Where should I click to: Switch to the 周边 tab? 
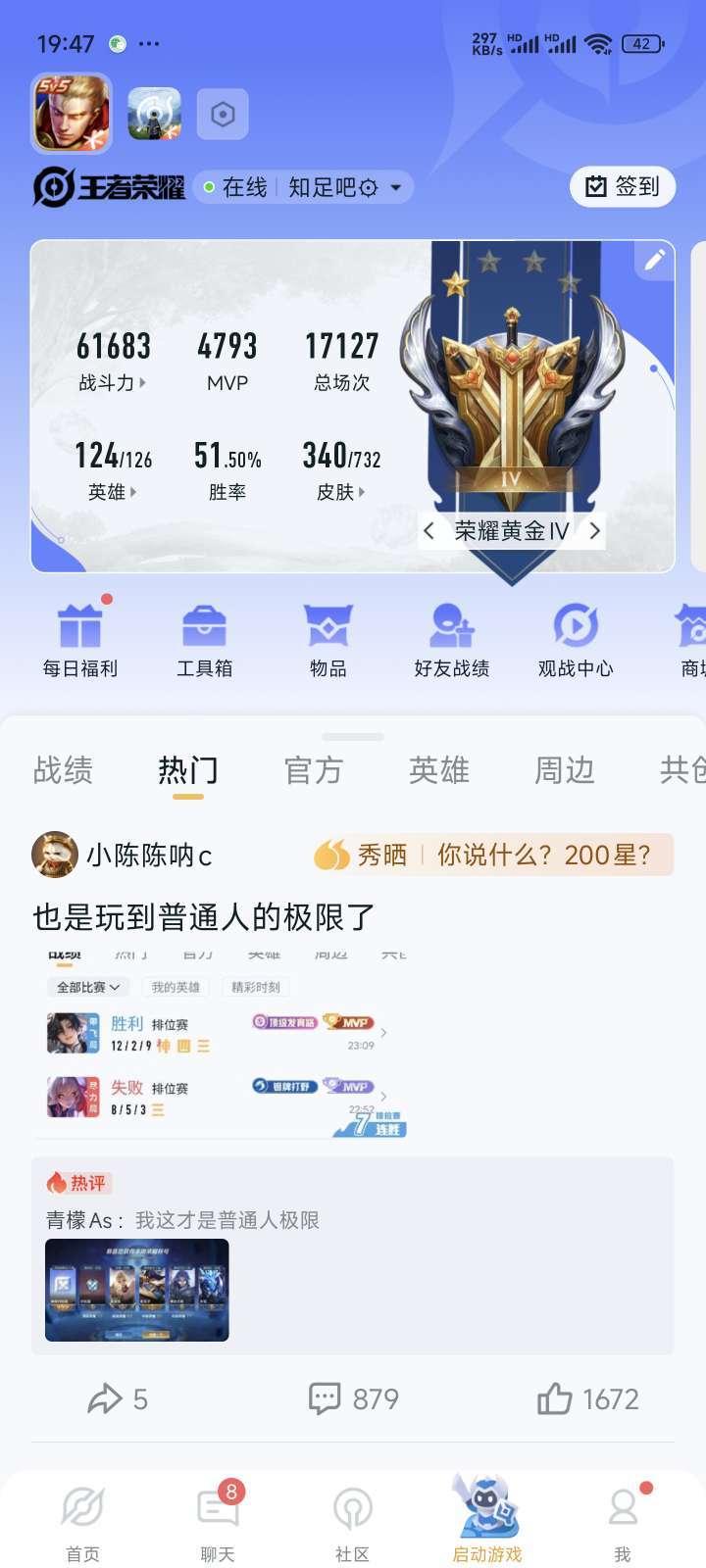pos(565,770)
